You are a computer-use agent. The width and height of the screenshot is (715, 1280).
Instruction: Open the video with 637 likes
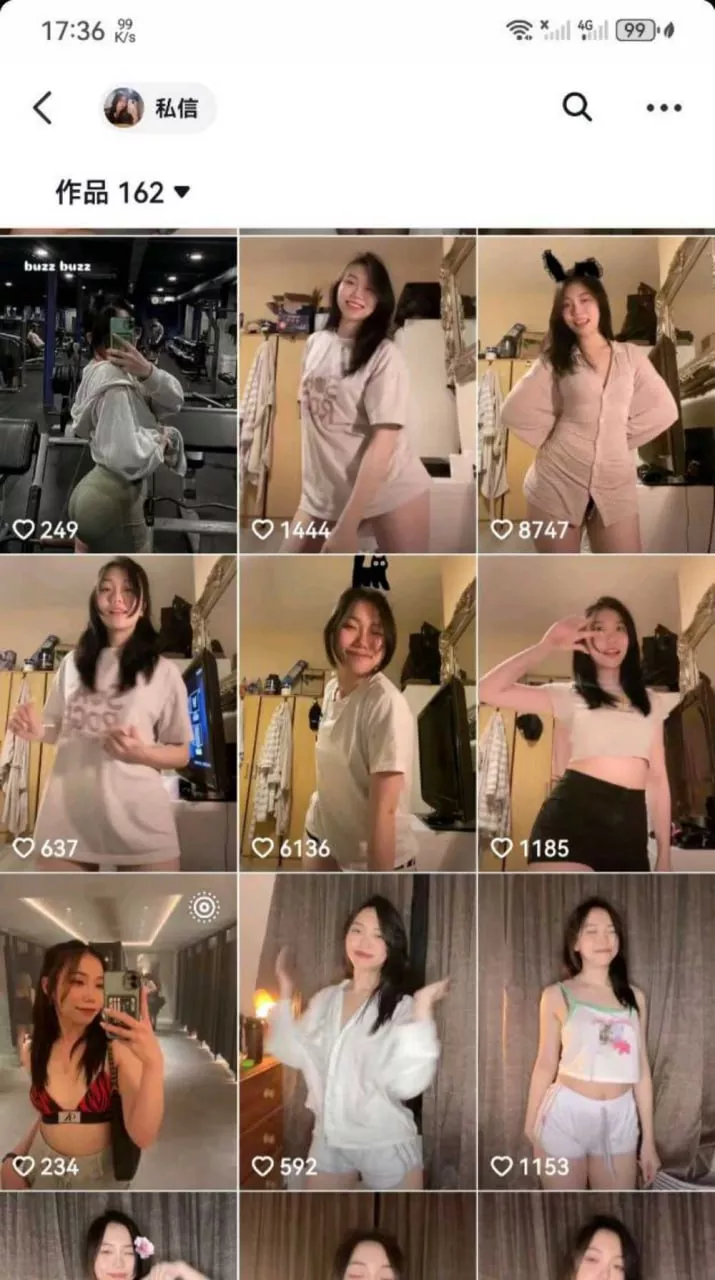118,712
